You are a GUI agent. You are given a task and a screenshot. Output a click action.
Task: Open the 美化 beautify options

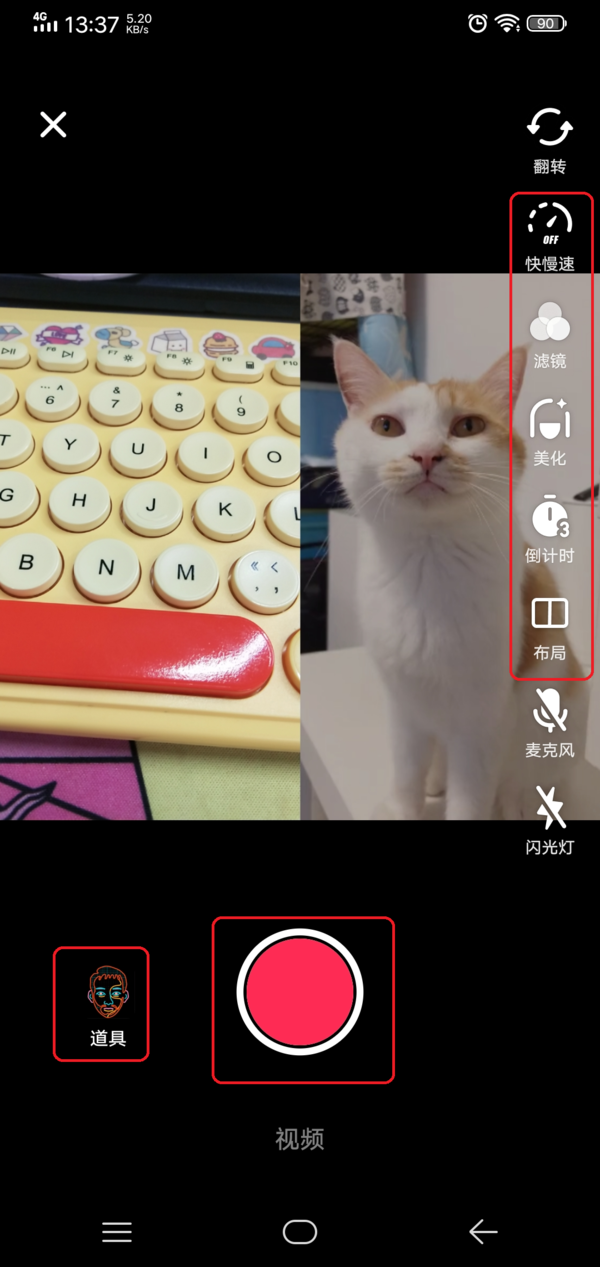tap(549, 432)
